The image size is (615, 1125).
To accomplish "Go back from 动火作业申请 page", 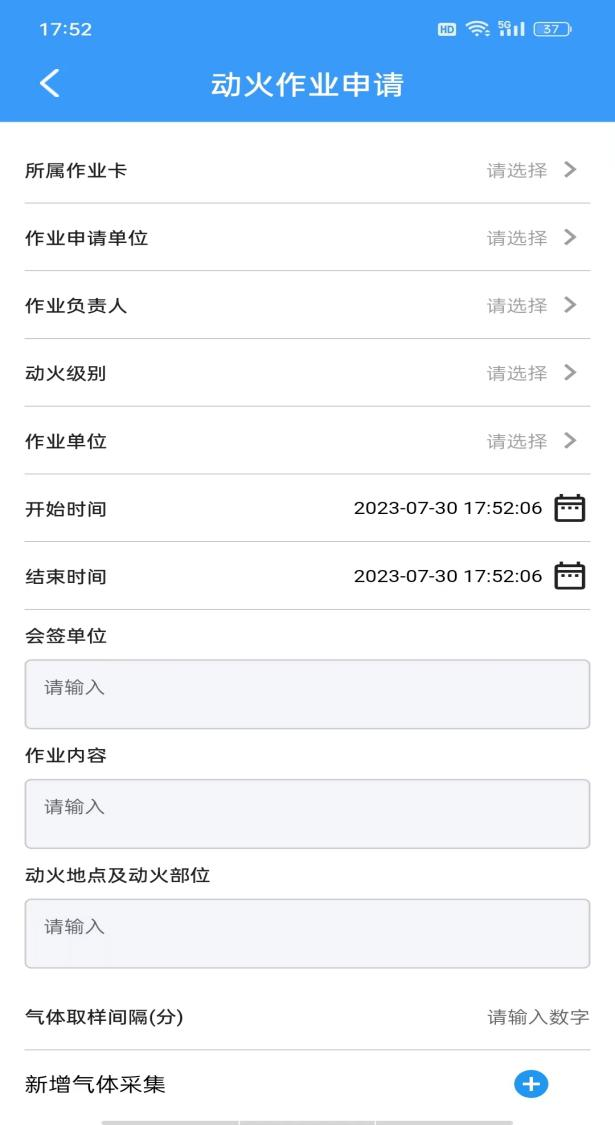I will point(49,84).
